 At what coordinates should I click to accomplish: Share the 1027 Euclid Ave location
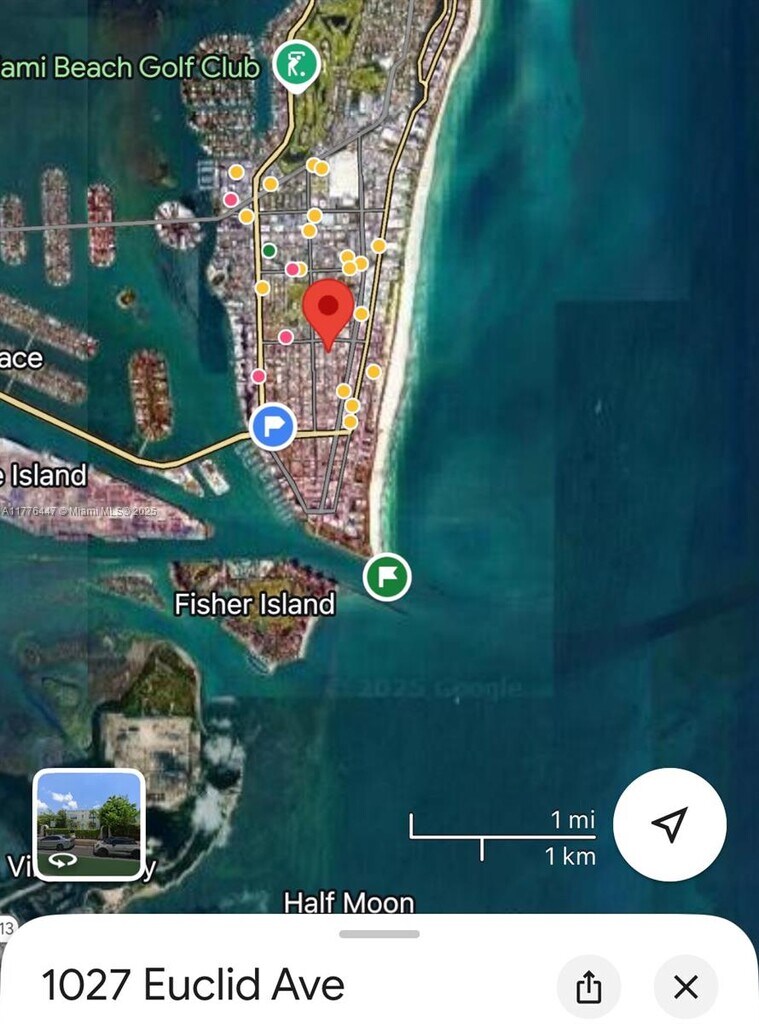(589, 987)
